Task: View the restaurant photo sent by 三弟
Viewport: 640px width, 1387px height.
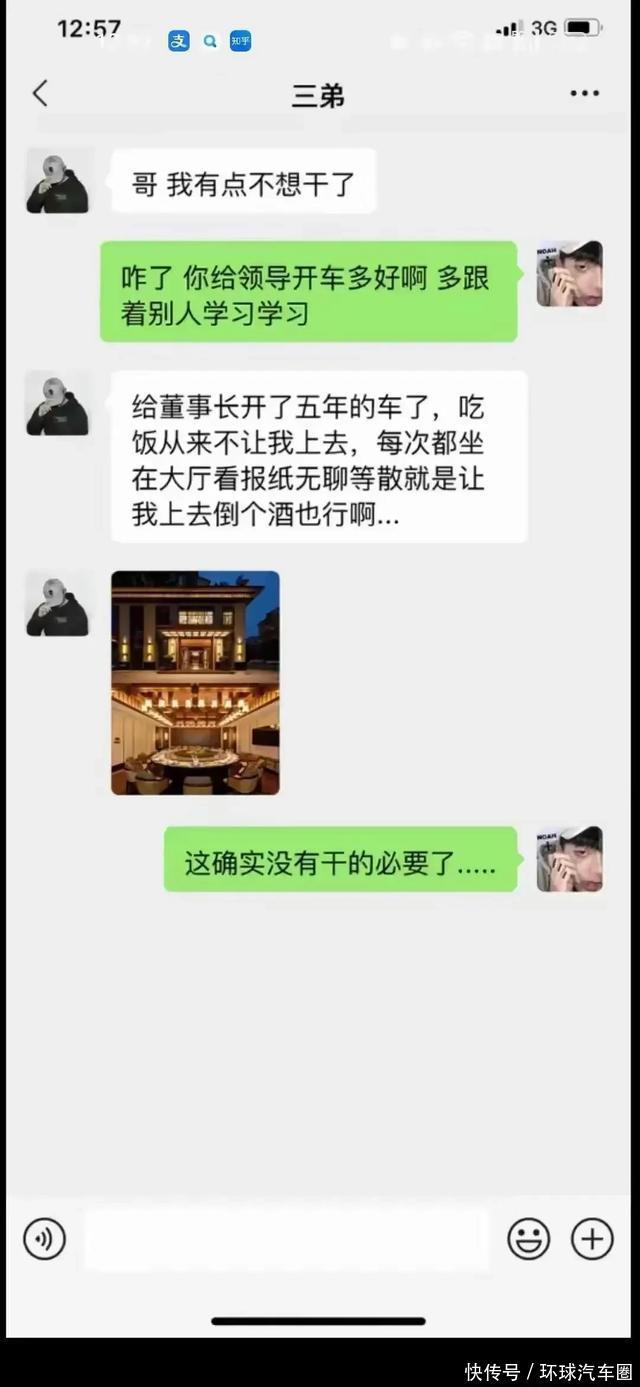Action: [x=195, y=683]
